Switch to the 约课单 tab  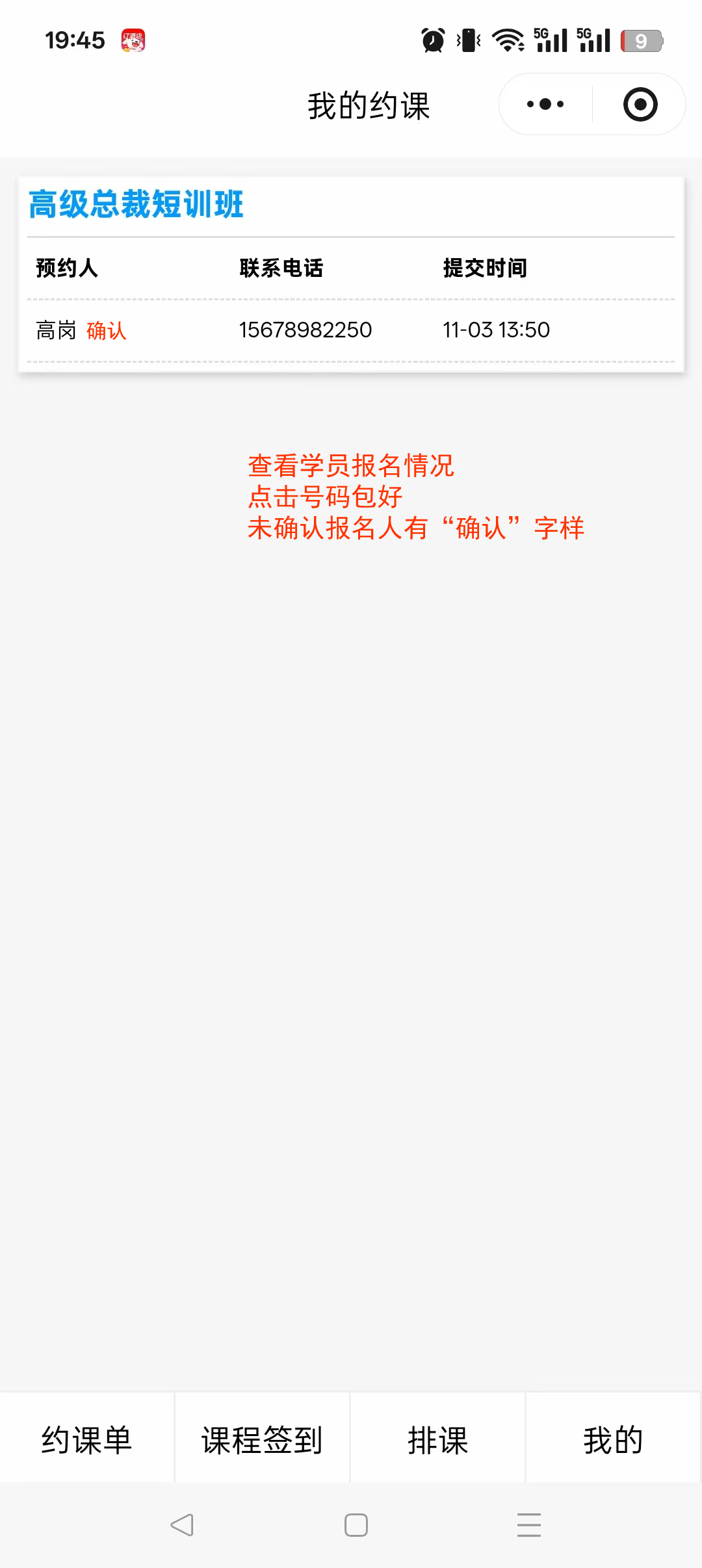pyautogui.click(x=87, y=1440)
